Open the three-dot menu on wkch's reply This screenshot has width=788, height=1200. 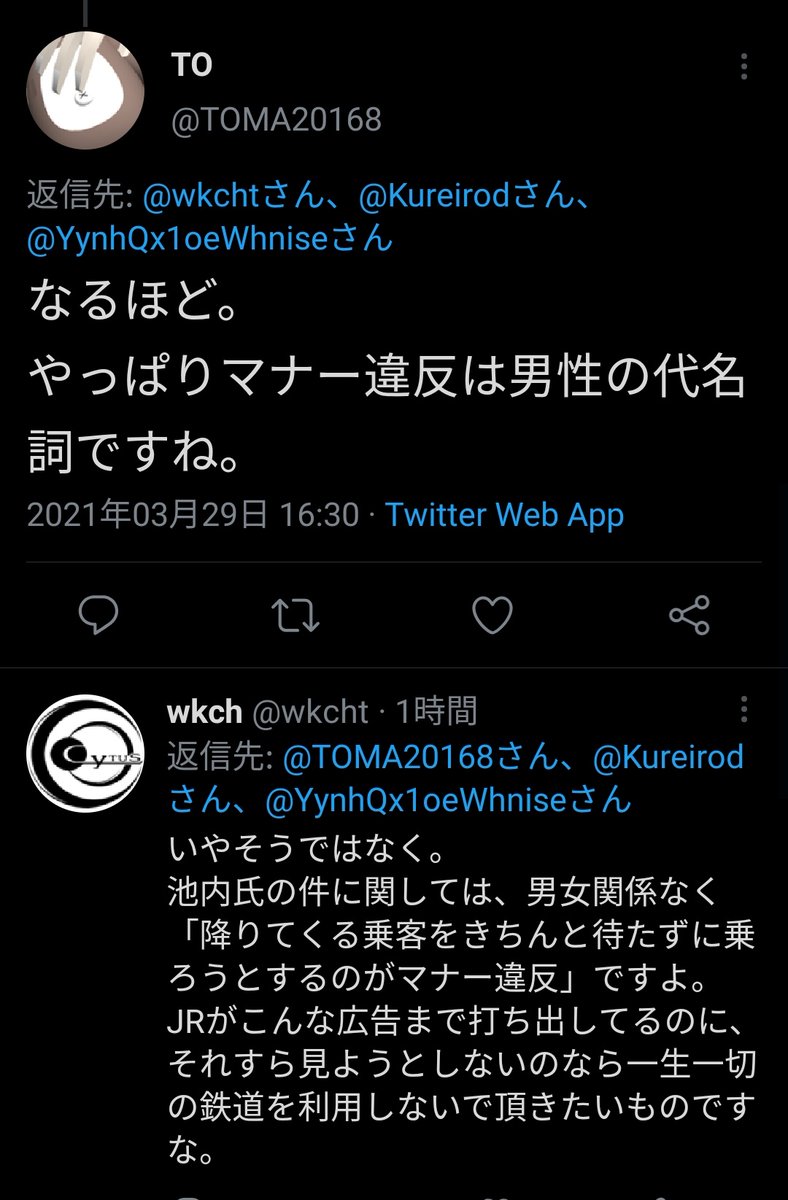click(743, 710)
